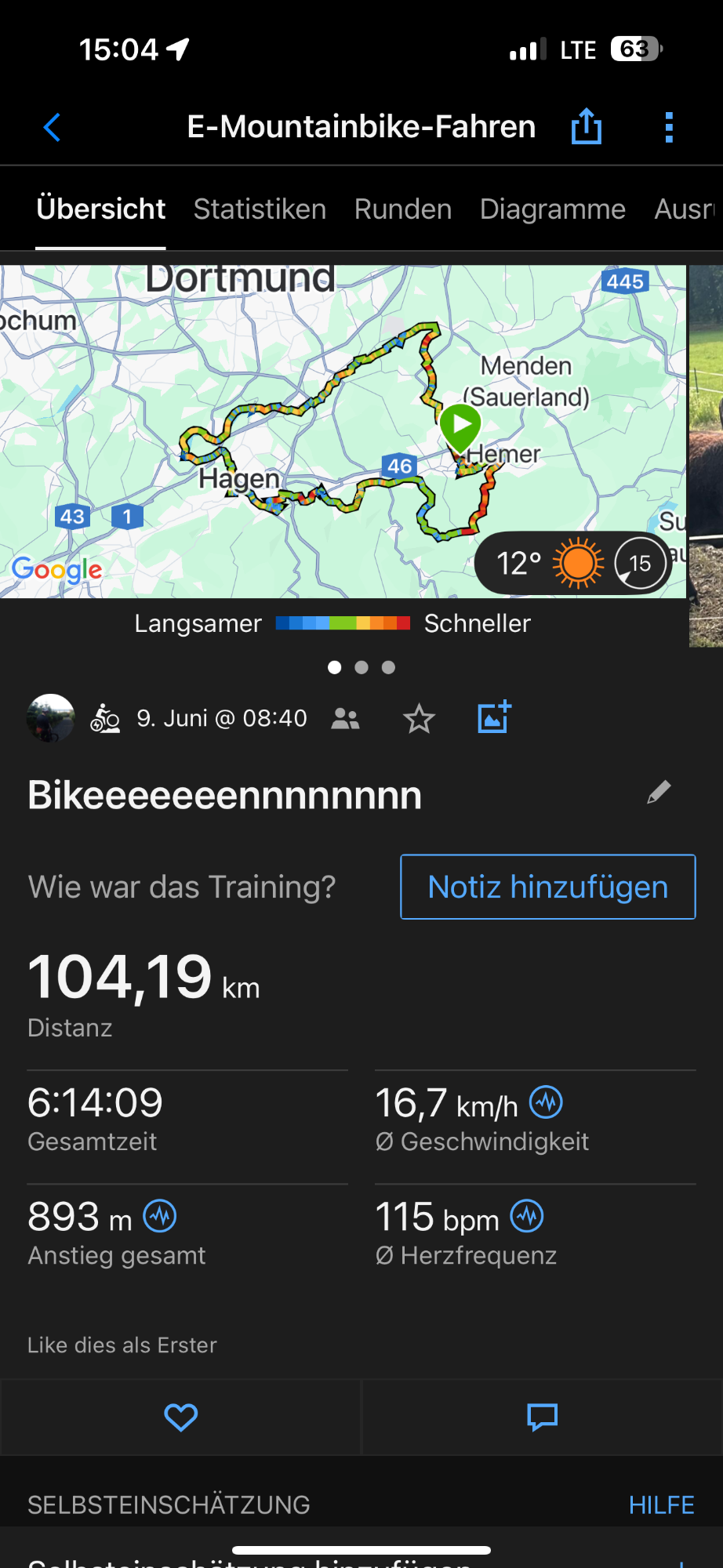Open the three-dot overflow menu
The width and height of the screenshot is (723, 1568).
pos(669,127)
